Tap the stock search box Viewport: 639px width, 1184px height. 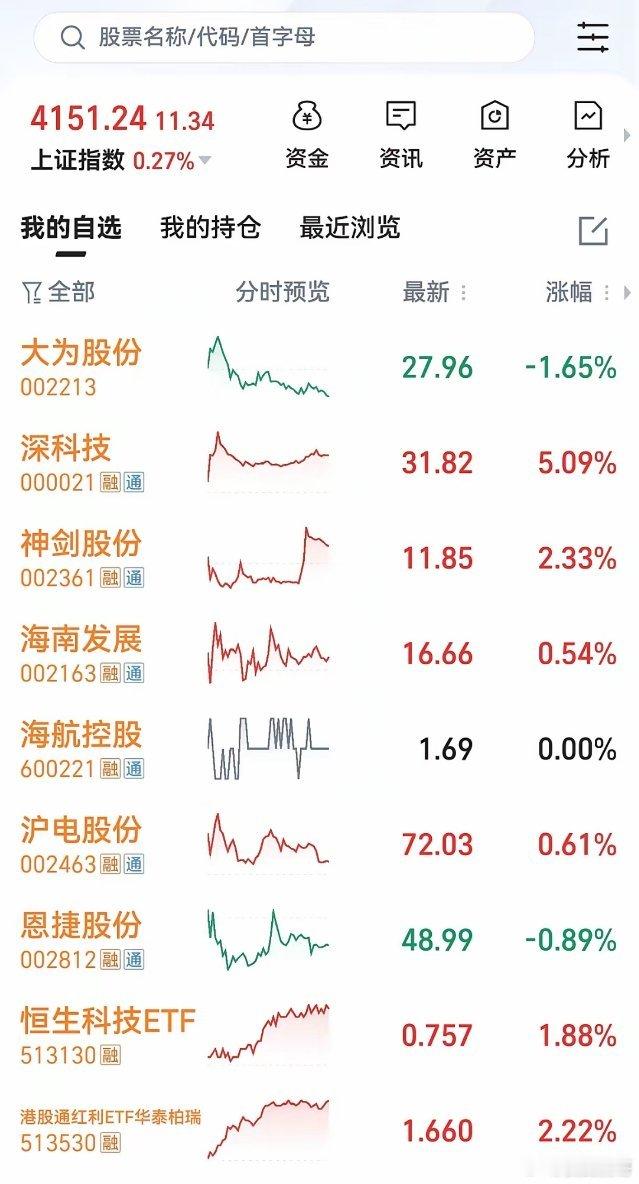click(285, 38)
